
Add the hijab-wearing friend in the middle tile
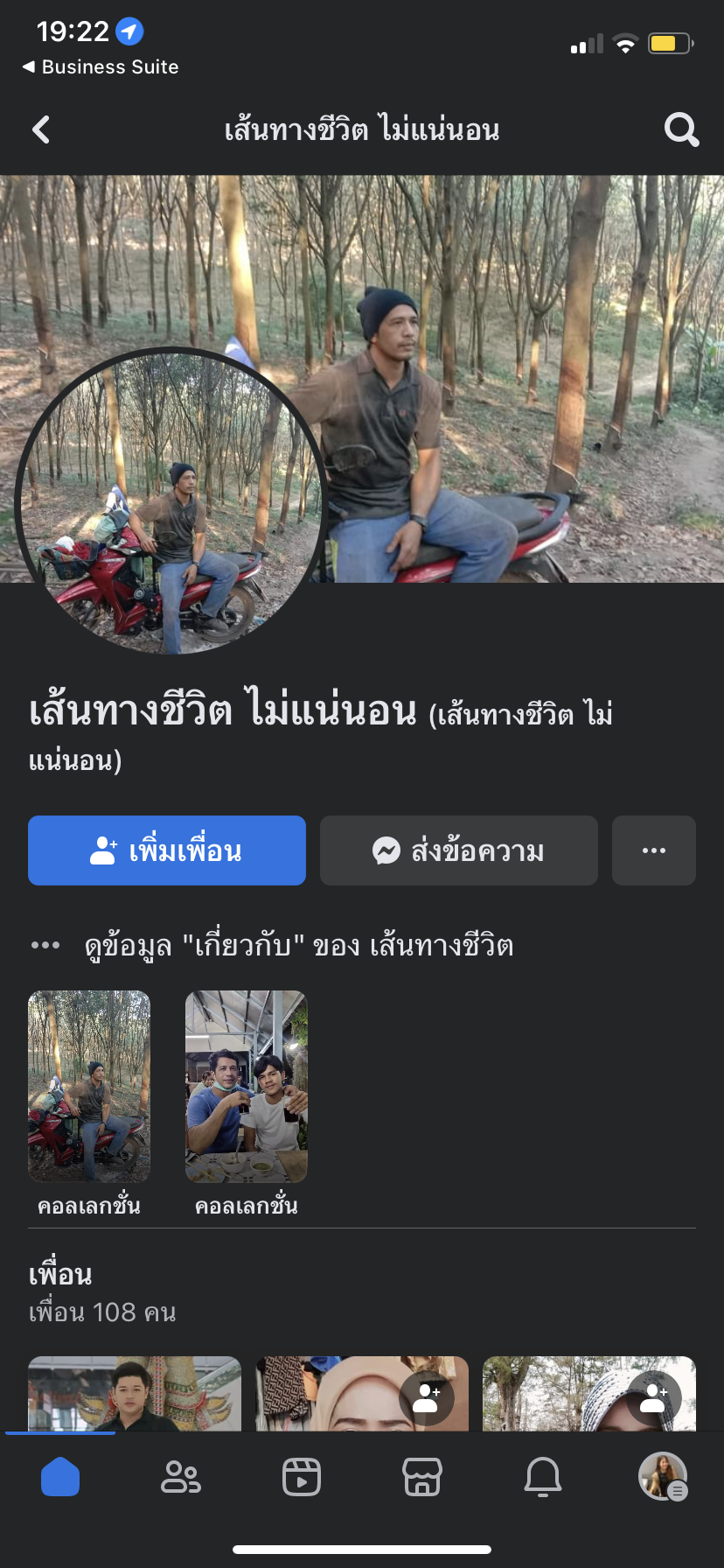pos(426,1397)
